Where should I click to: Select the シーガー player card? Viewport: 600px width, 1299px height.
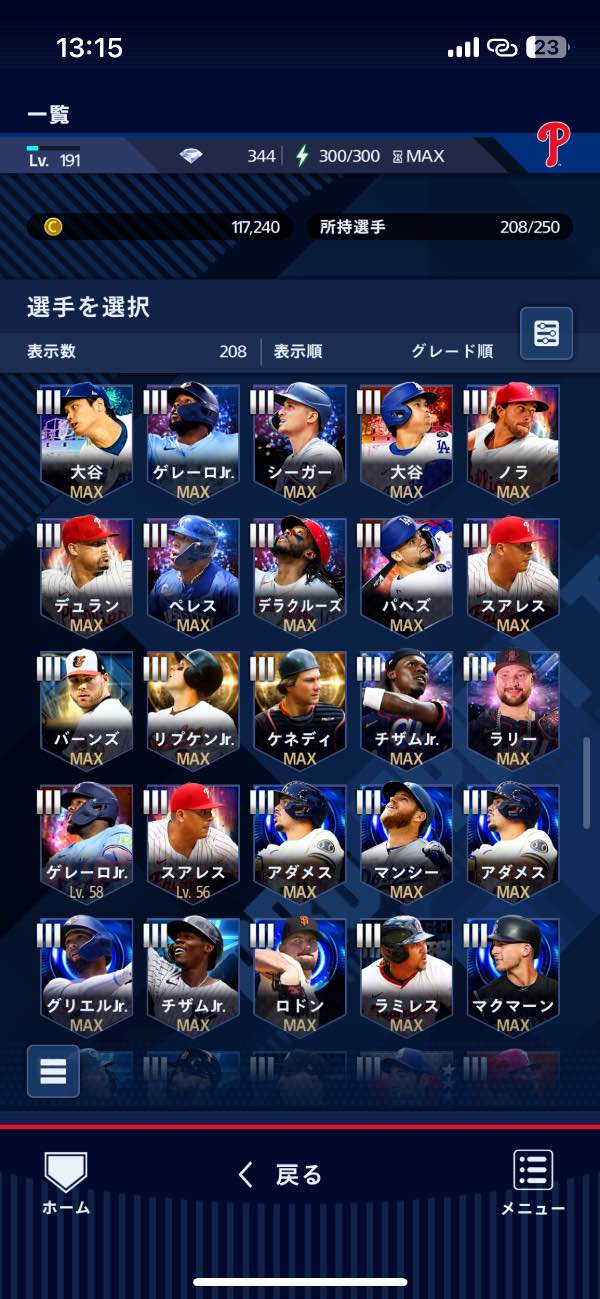[299, 441]
